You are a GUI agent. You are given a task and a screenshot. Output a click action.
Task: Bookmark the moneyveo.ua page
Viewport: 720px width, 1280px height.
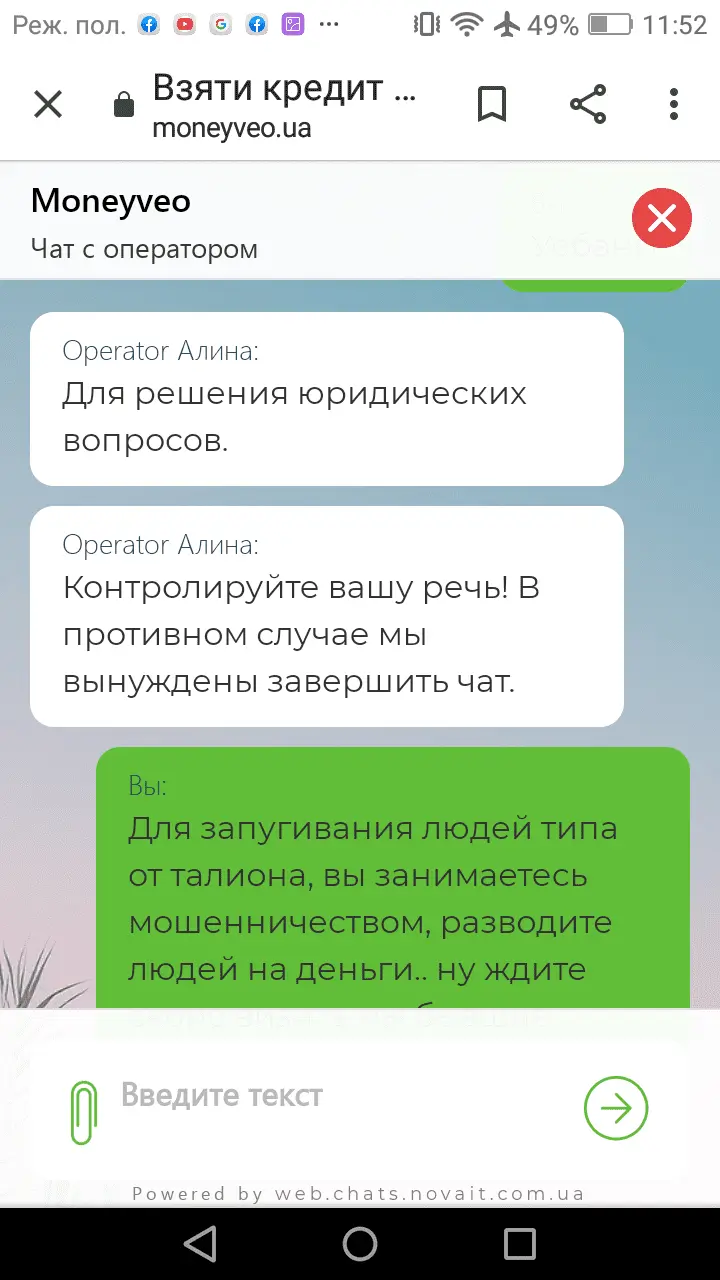click(491, 104)
